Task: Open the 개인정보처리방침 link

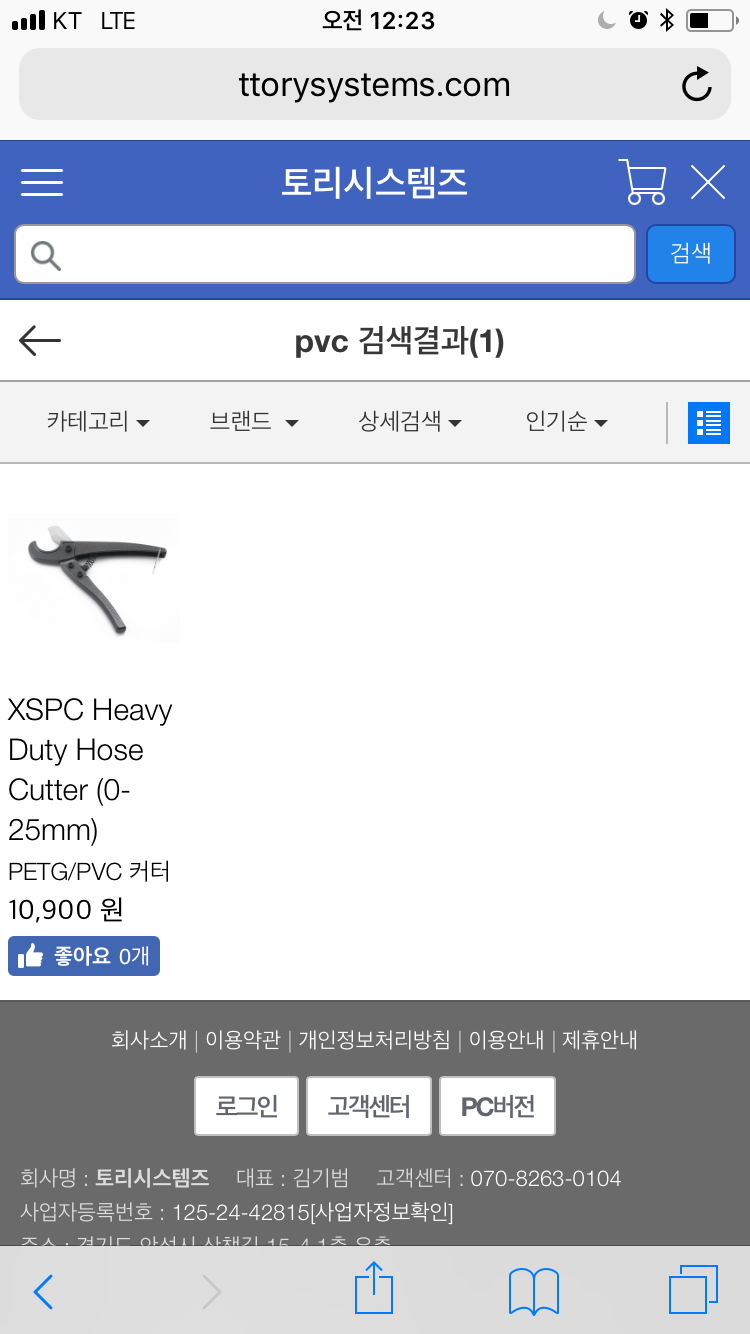Action: (x=374, y=1040)
